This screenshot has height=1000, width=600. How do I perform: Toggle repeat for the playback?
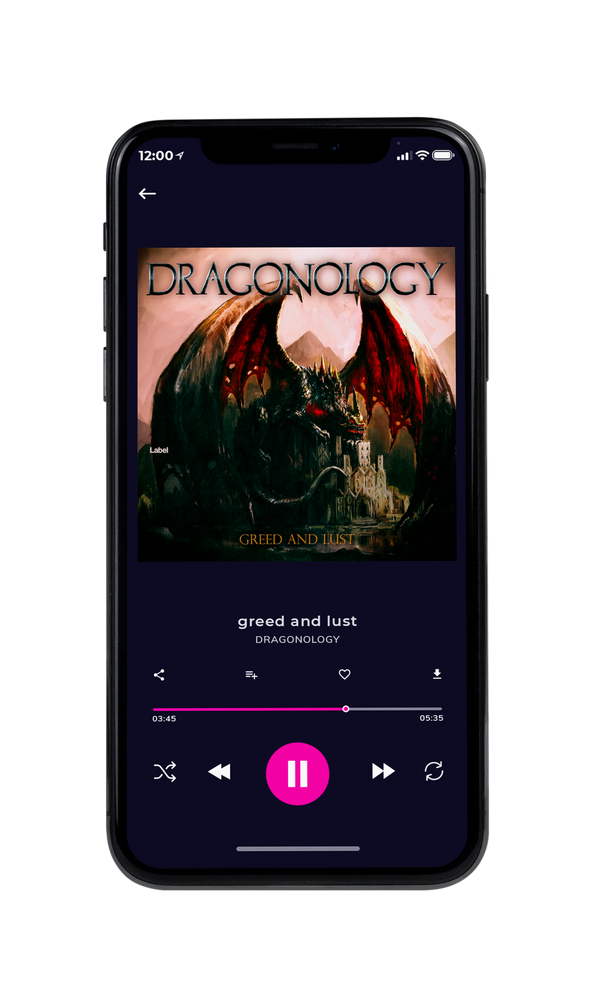tap(434, 771)
